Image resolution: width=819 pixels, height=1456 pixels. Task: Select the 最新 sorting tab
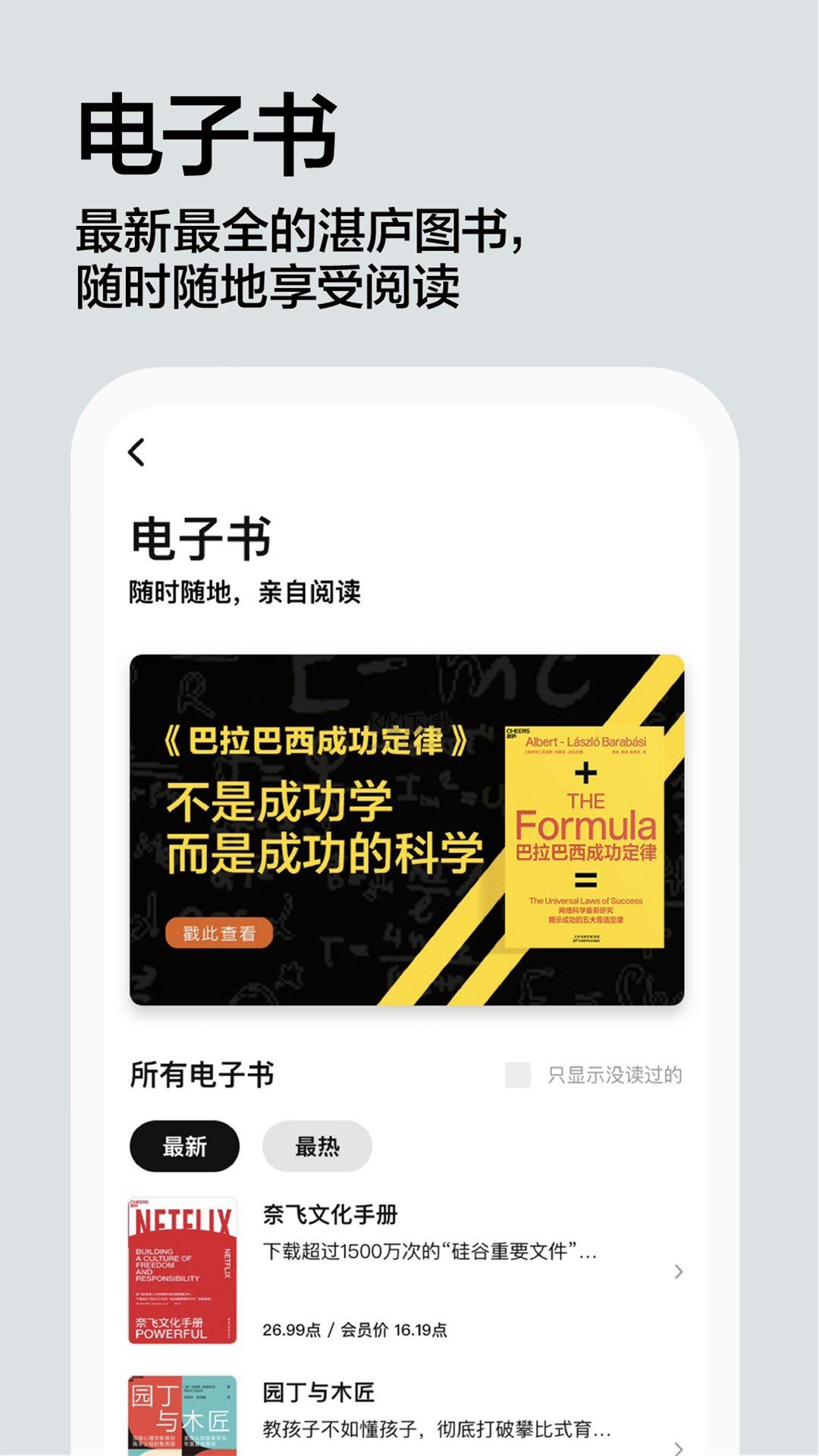coord(184,1147)
